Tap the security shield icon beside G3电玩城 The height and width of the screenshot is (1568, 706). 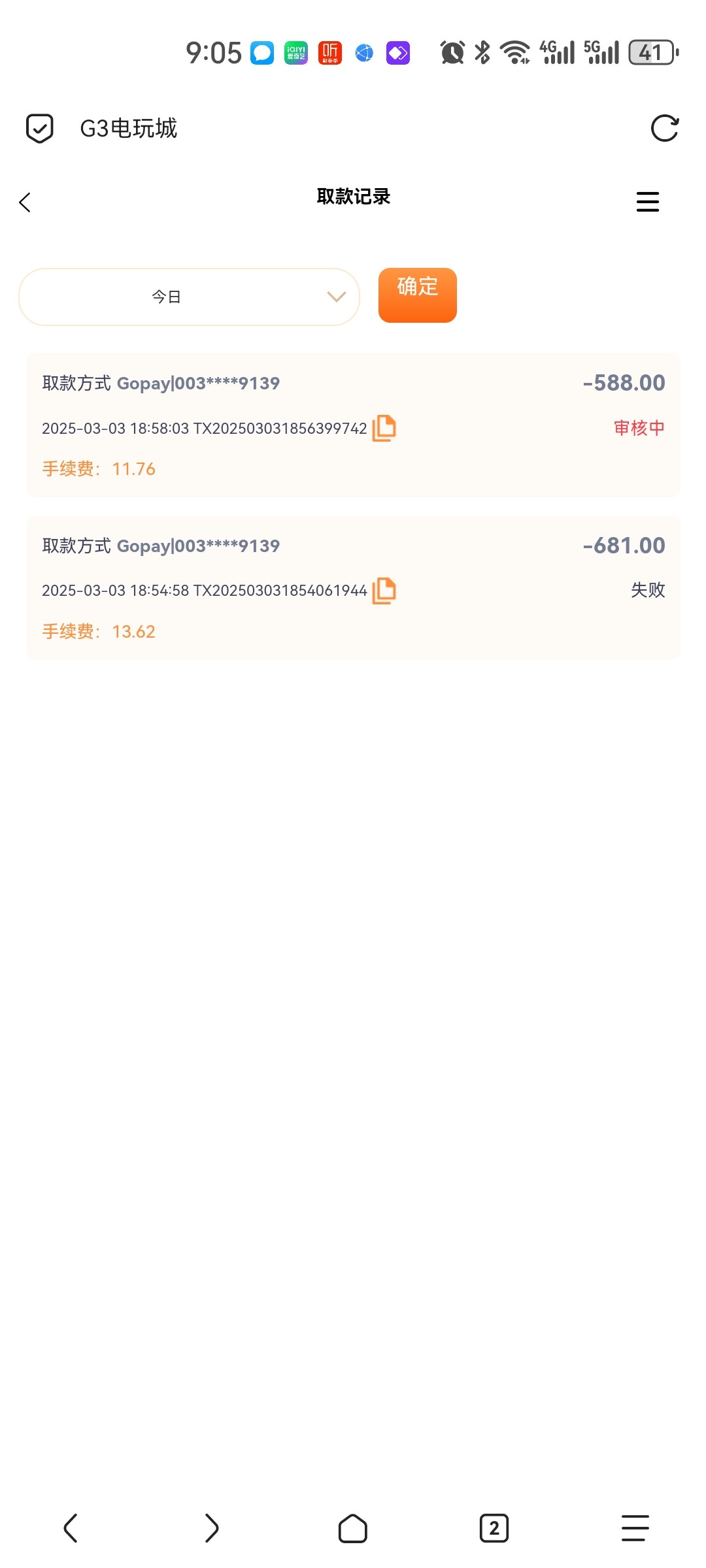coord(39,128)
